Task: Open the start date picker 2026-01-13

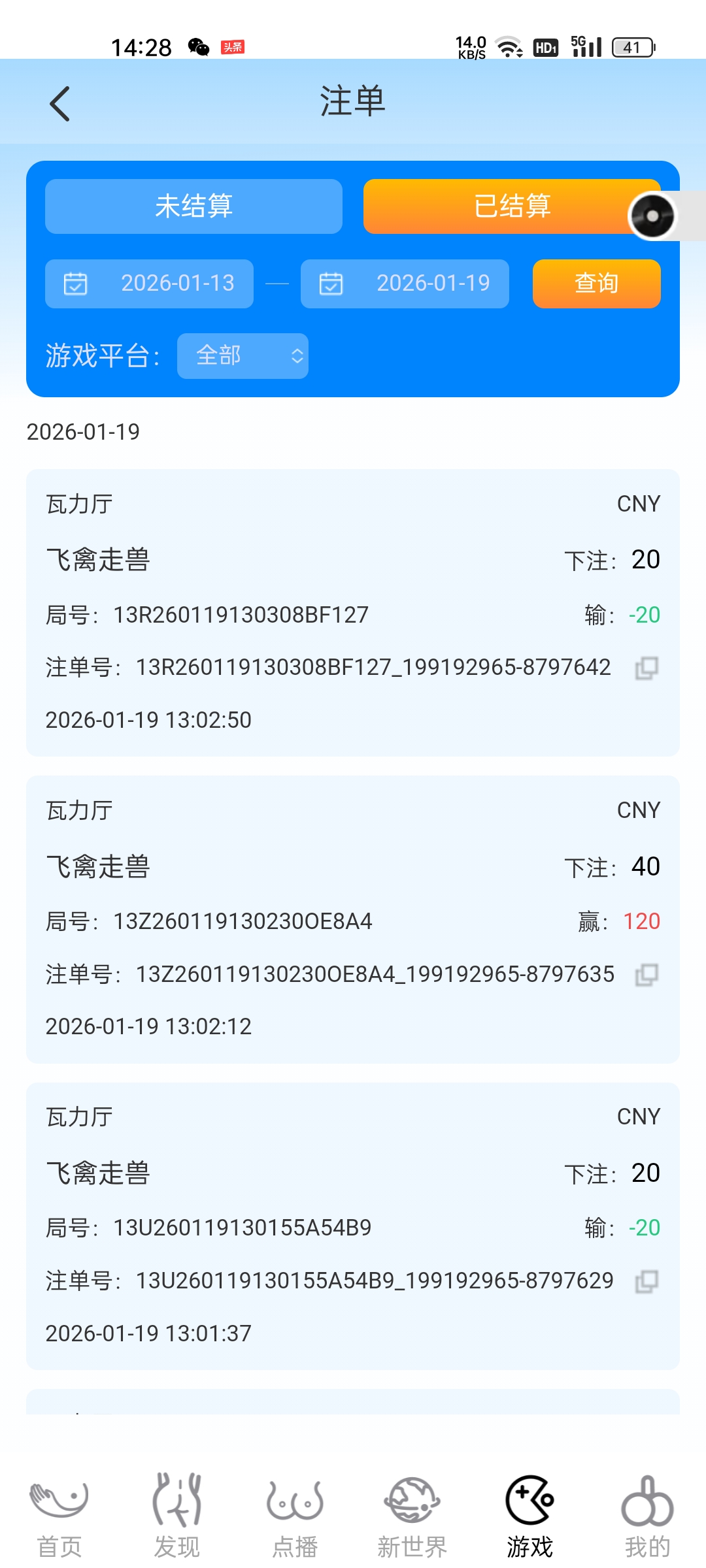Action: (x=178, y=284)
